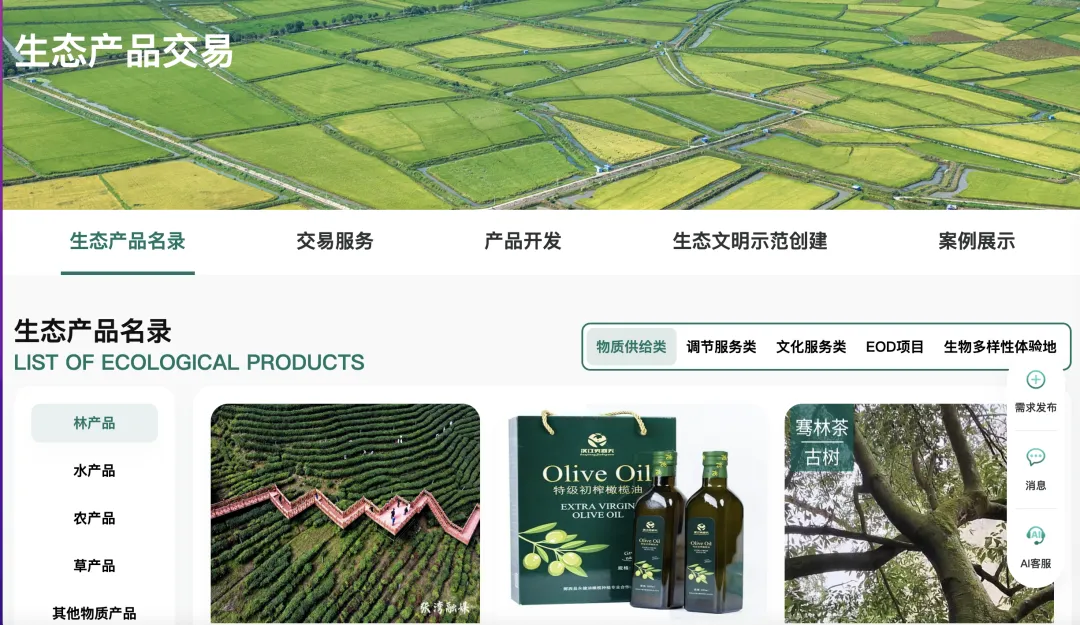Open 其他物质产品 in the side menu
Image resolution: width=1080 pixels, height=625 pixels.
coord(94,612)
